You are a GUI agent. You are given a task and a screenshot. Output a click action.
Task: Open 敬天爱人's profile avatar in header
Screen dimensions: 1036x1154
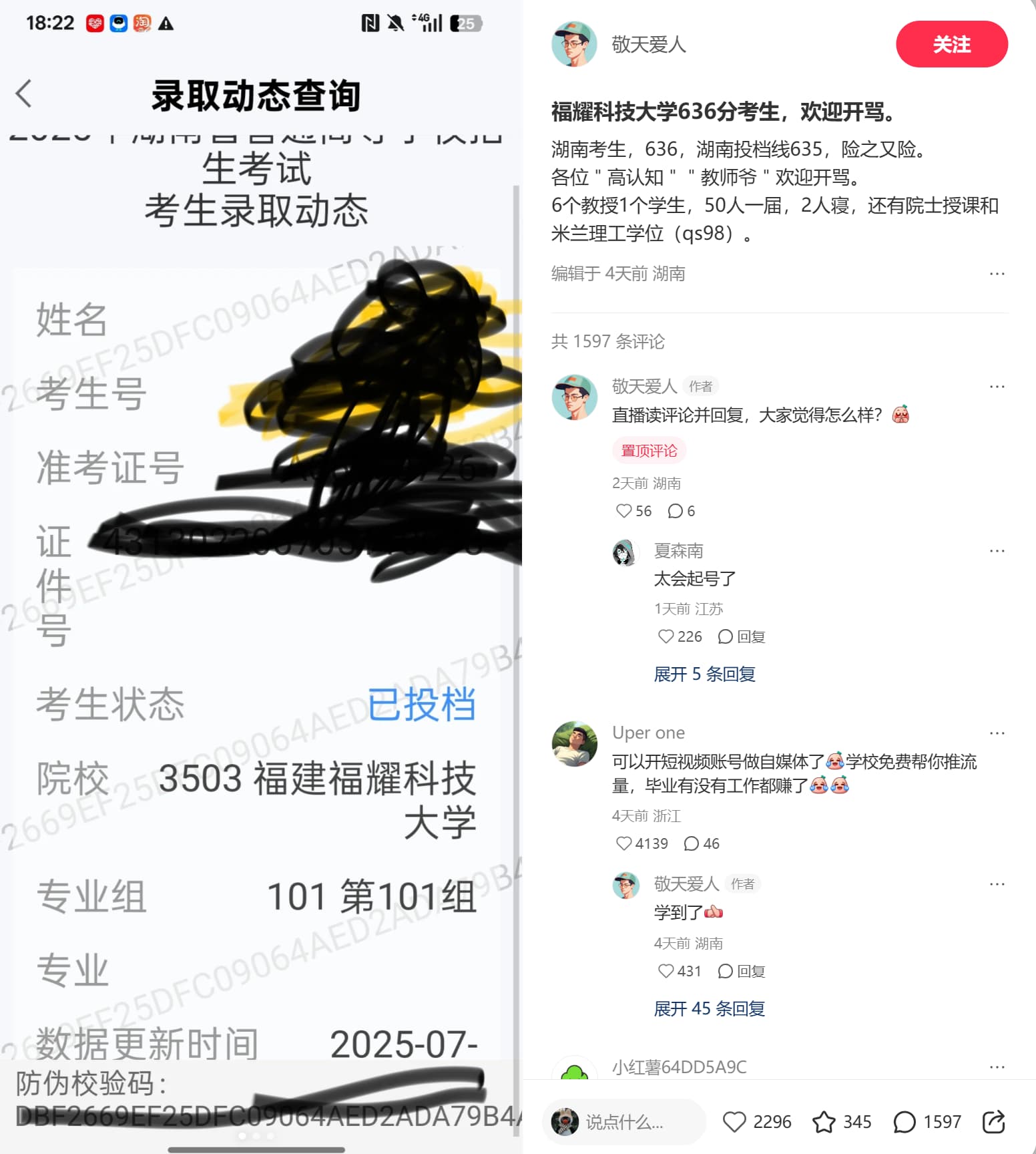tap(573, 44)
